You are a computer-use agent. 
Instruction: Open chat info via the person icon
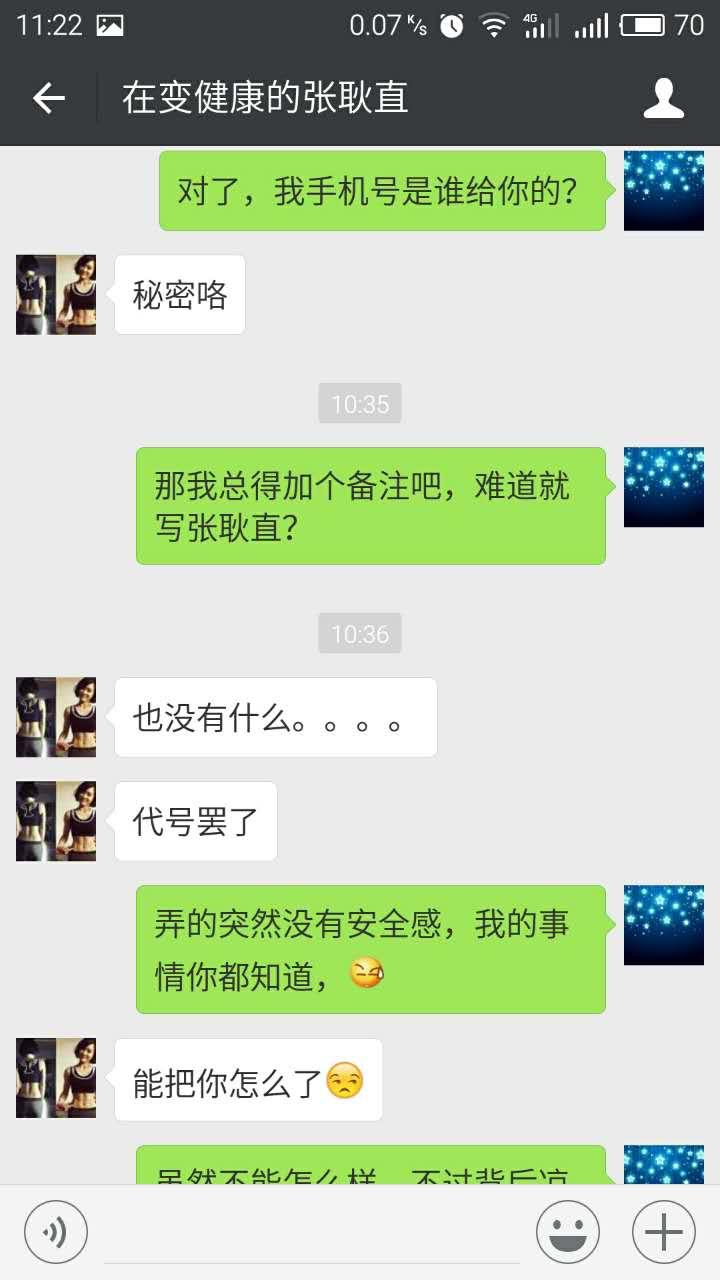pyautogui.click(x=663, y=98)
